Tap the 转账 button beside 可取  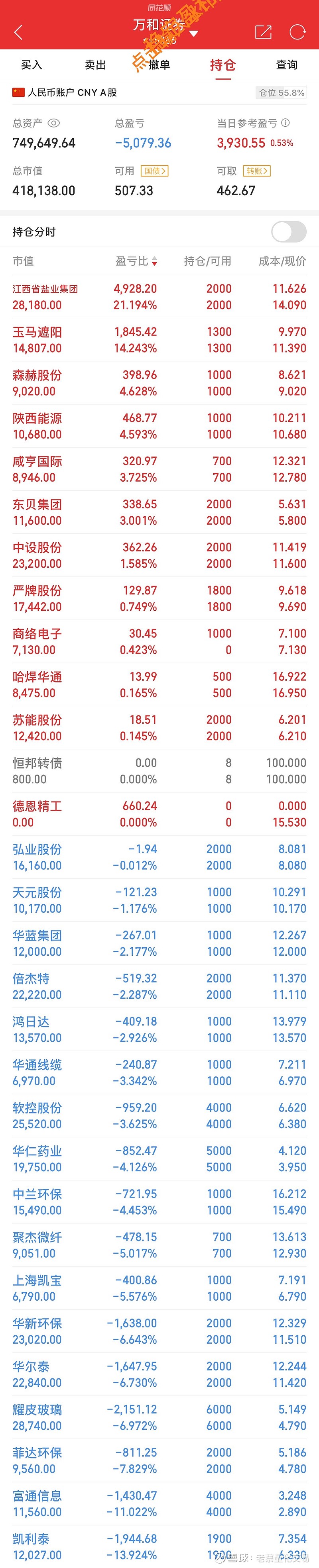click(256, 171)
